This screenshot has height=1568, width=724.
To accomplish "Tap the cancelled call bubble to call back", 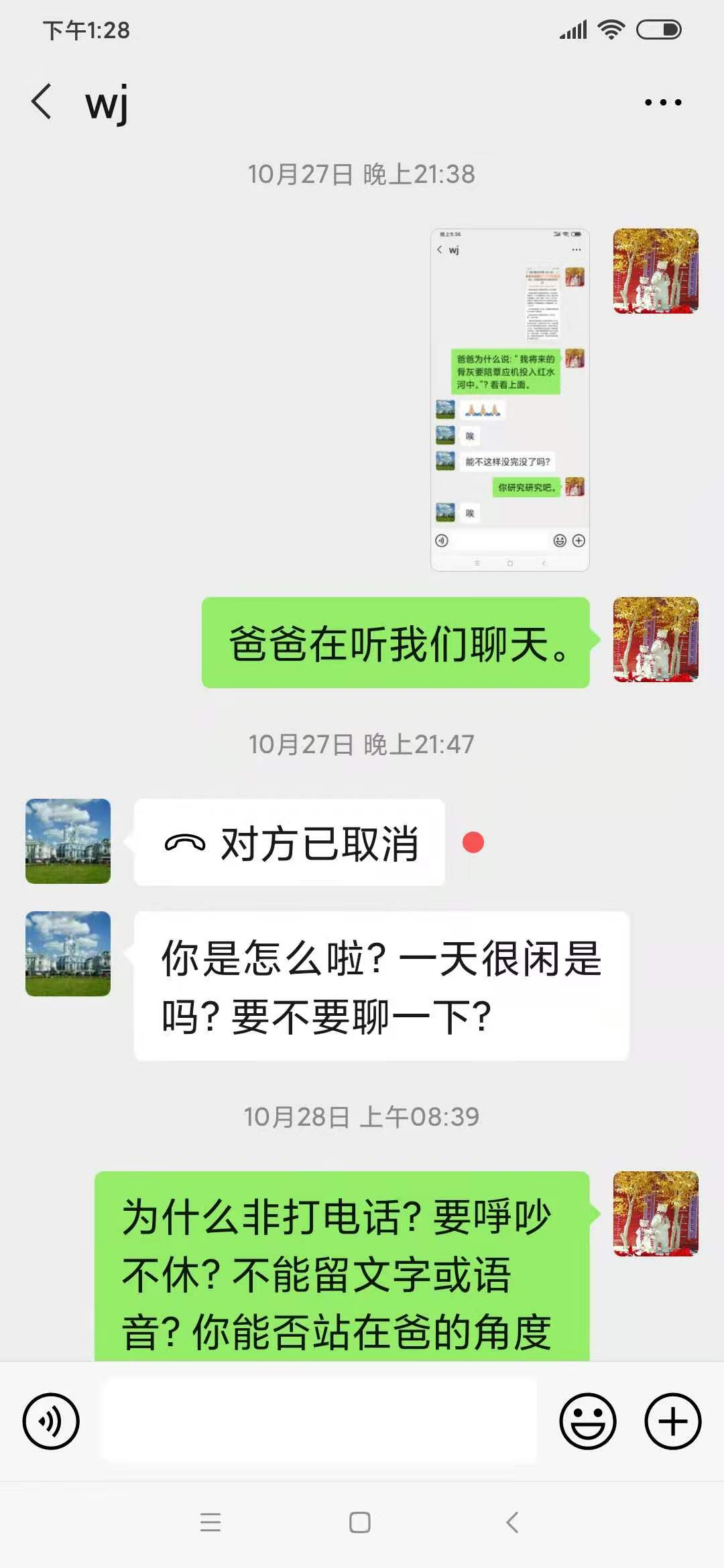I will click(x=290, y=843).
